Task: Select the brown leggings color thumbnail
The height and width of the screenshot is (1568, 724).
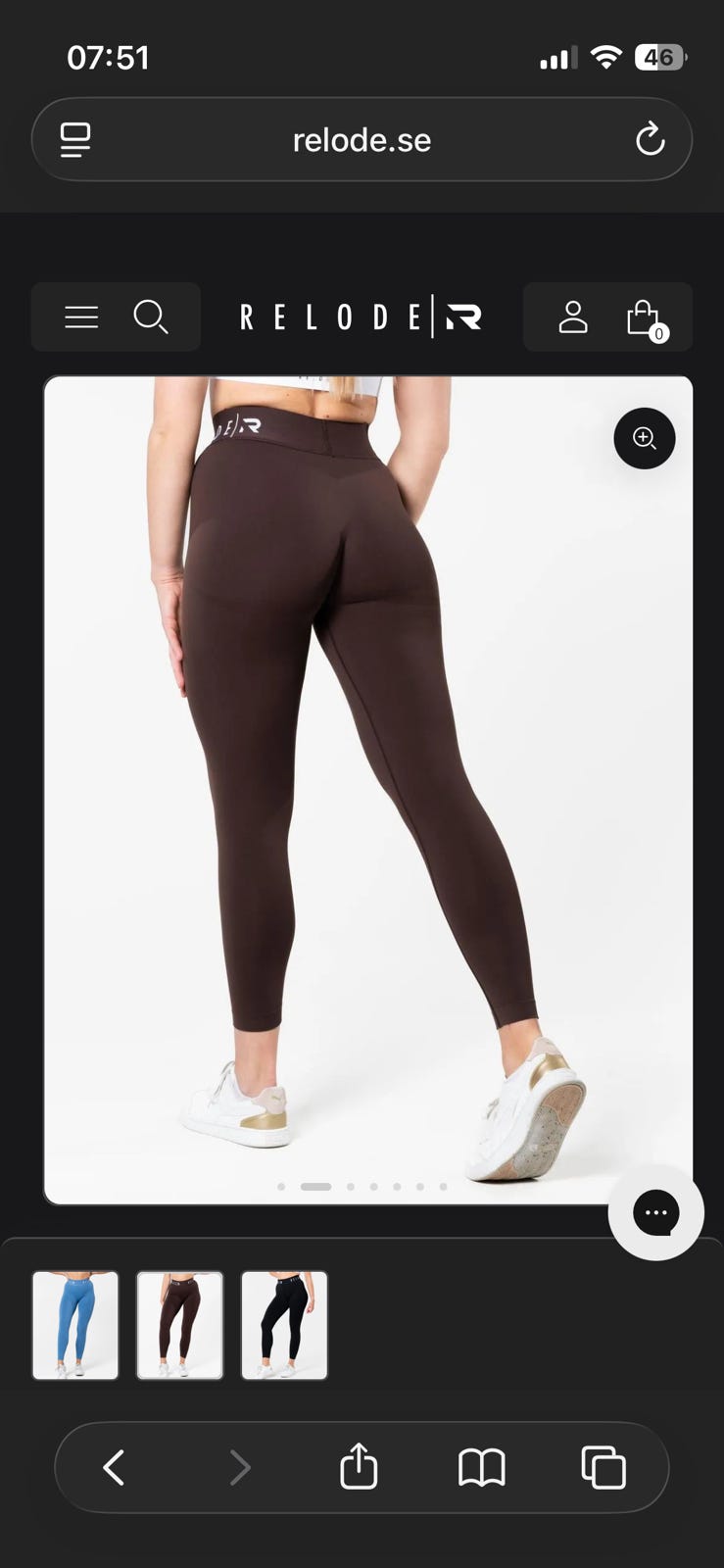Action: [x=179, y=1325]
